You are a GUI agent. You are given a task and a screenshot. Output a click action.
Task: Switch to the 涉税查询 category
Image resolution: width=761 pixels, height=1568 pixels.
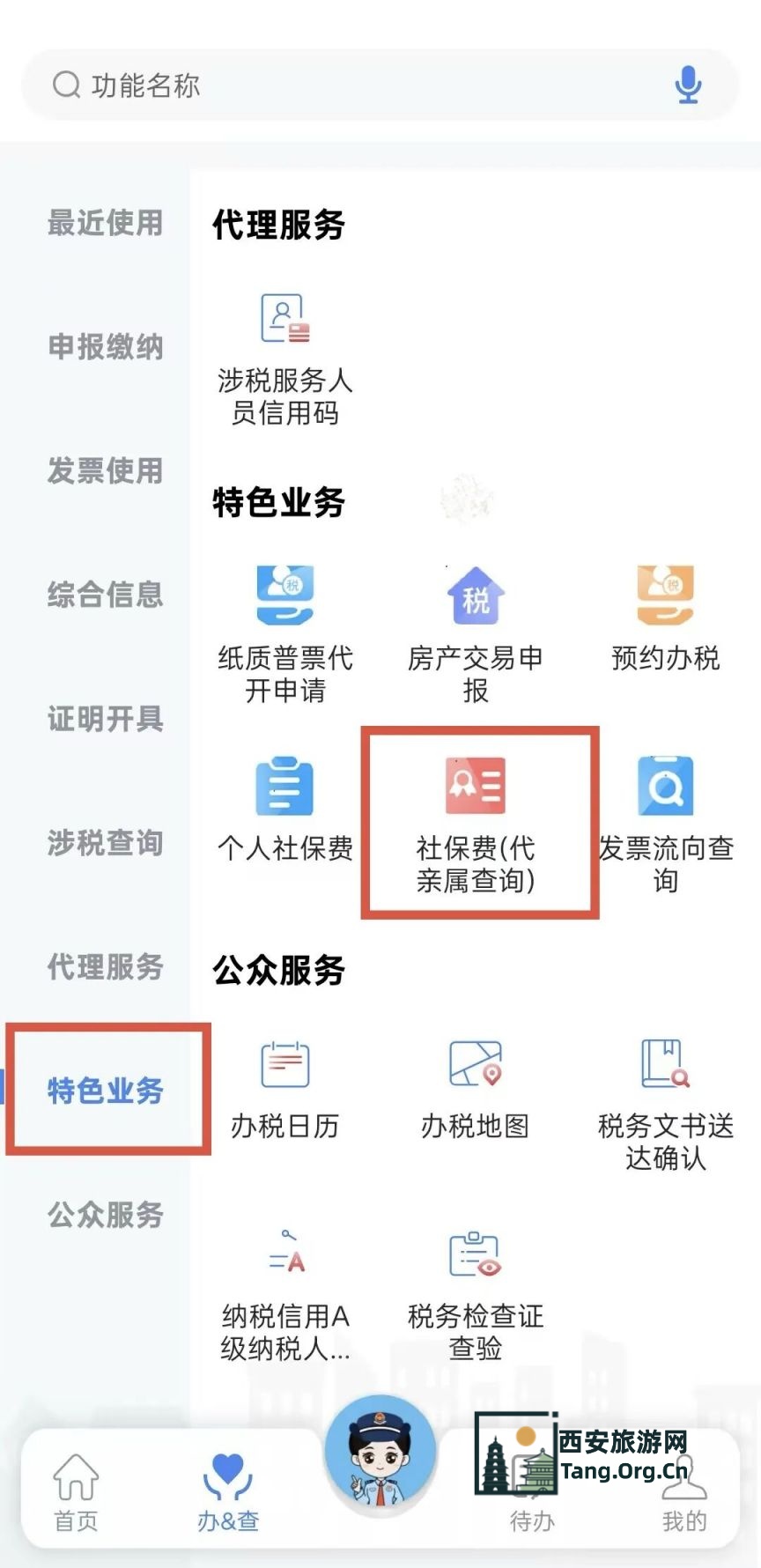pyautogui.click(x=106, y=842)
